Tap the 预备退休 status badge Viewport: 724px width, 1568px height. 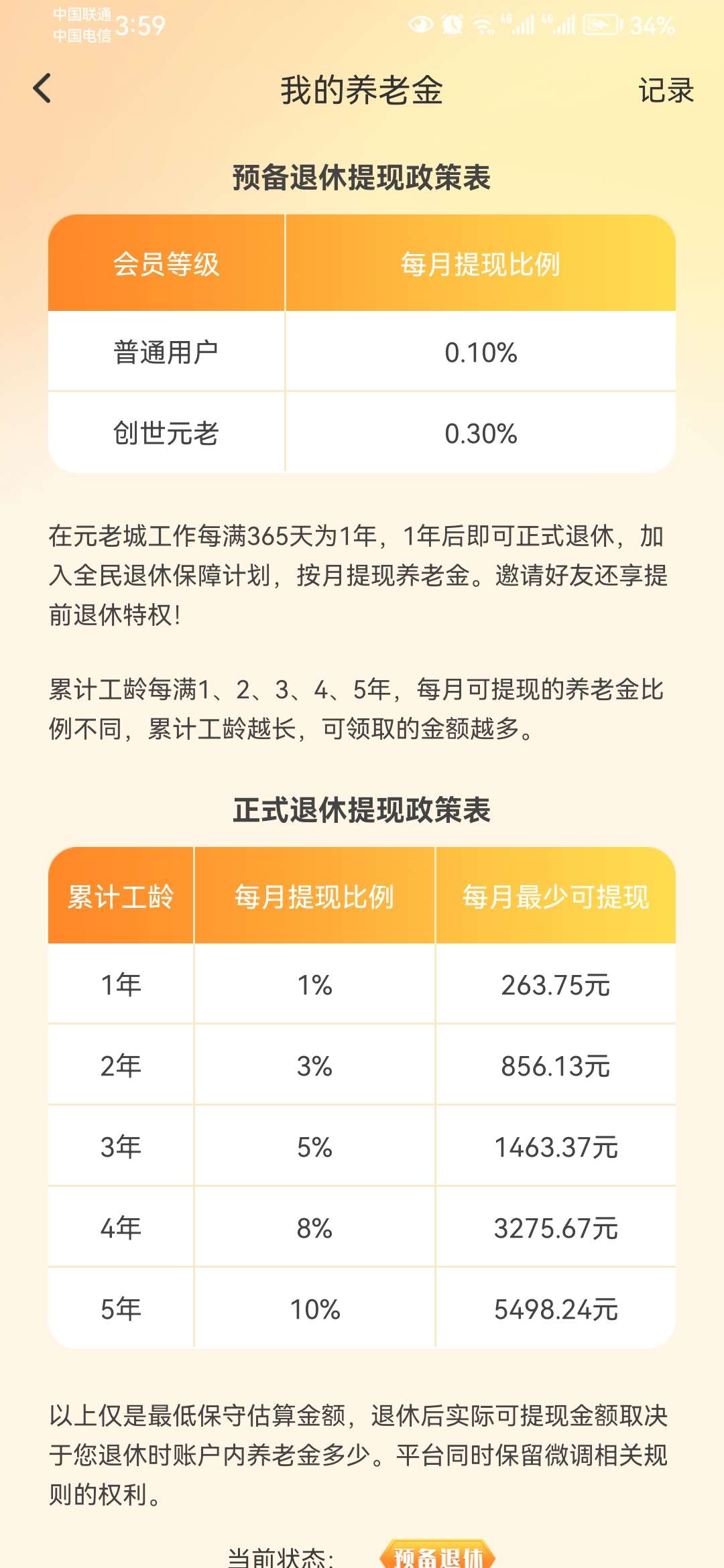438,1555
